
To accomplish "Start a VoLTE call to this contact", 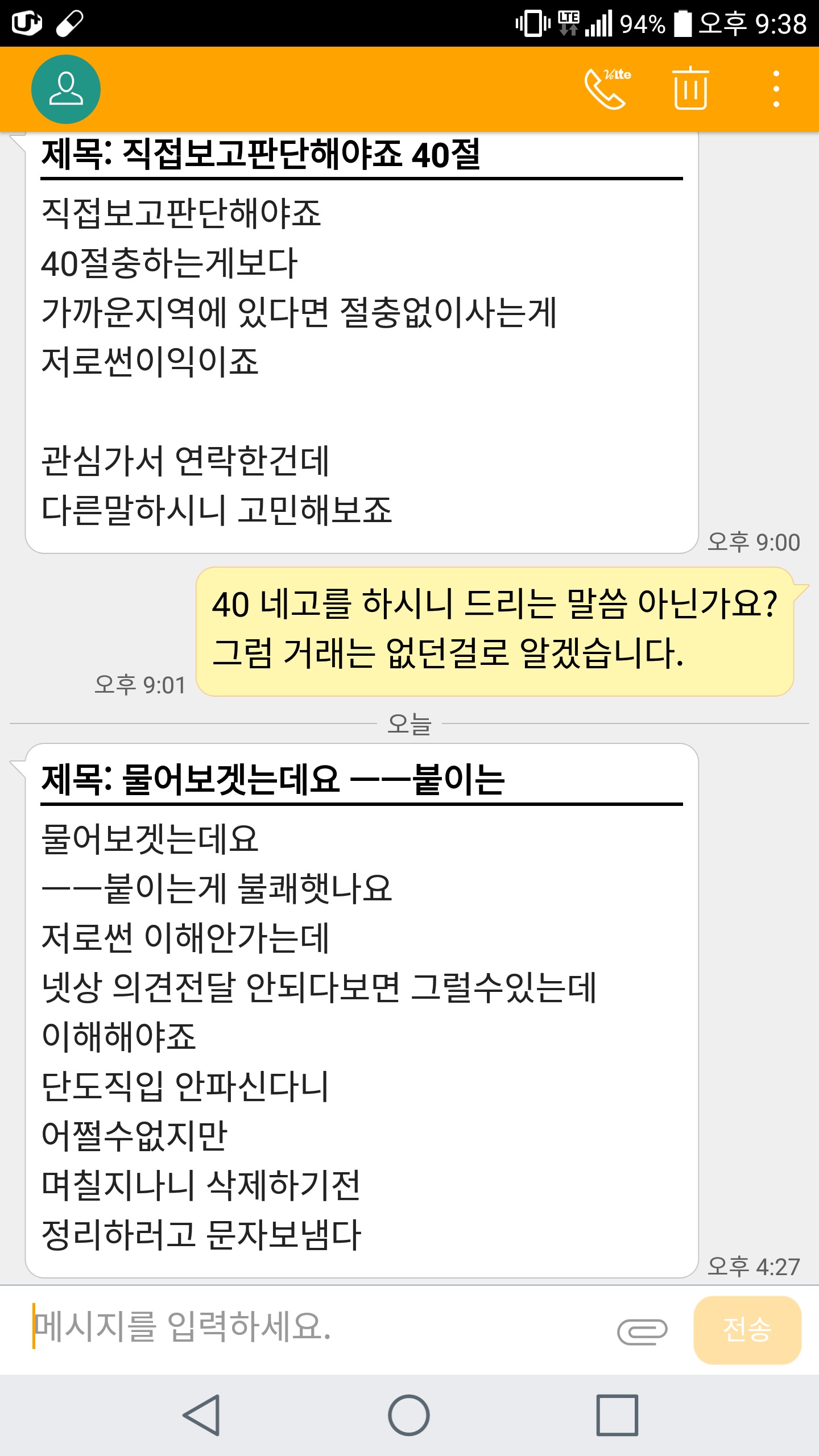I will click(607, 89).
